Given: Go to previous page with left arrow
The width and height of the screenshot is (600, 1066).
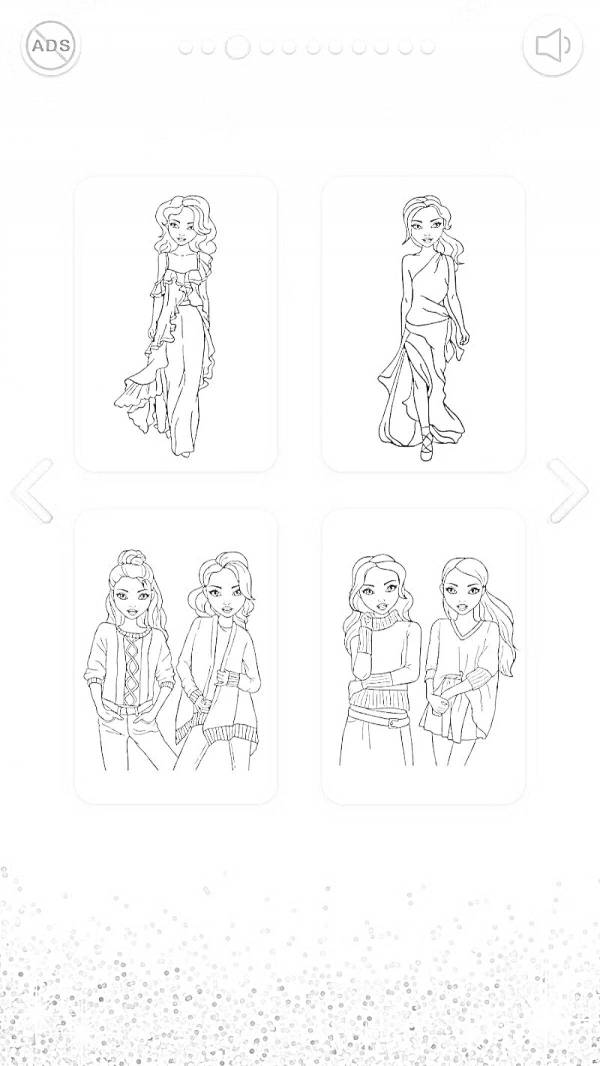Looking at the screenshot, I should click(x=33, y=490).
